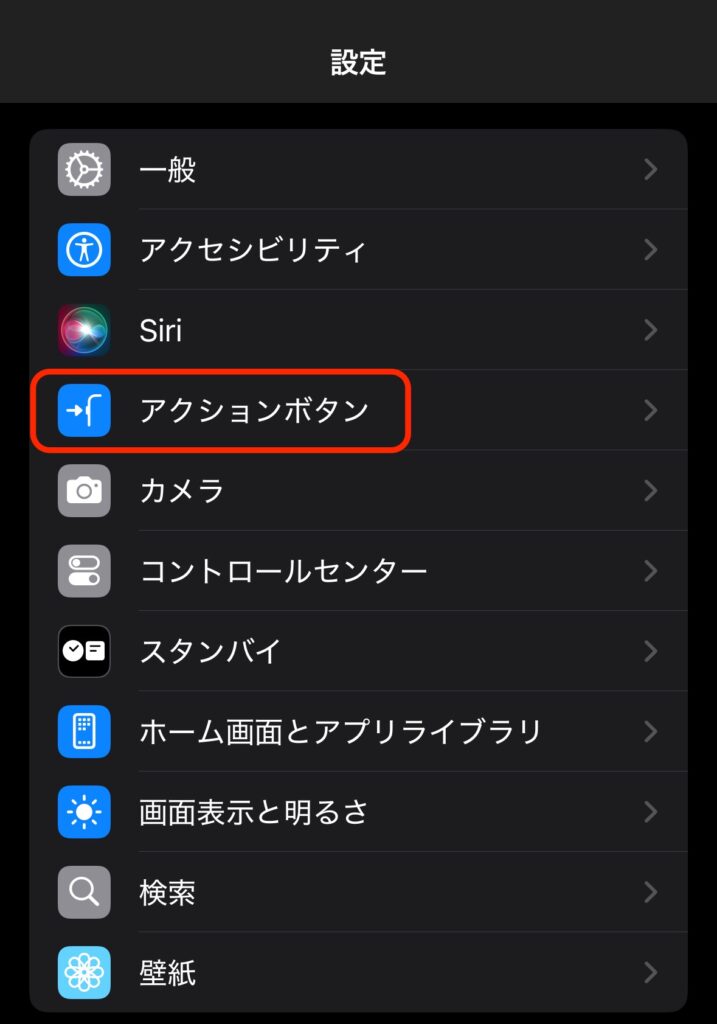Open Siri settings

point(358,329)
